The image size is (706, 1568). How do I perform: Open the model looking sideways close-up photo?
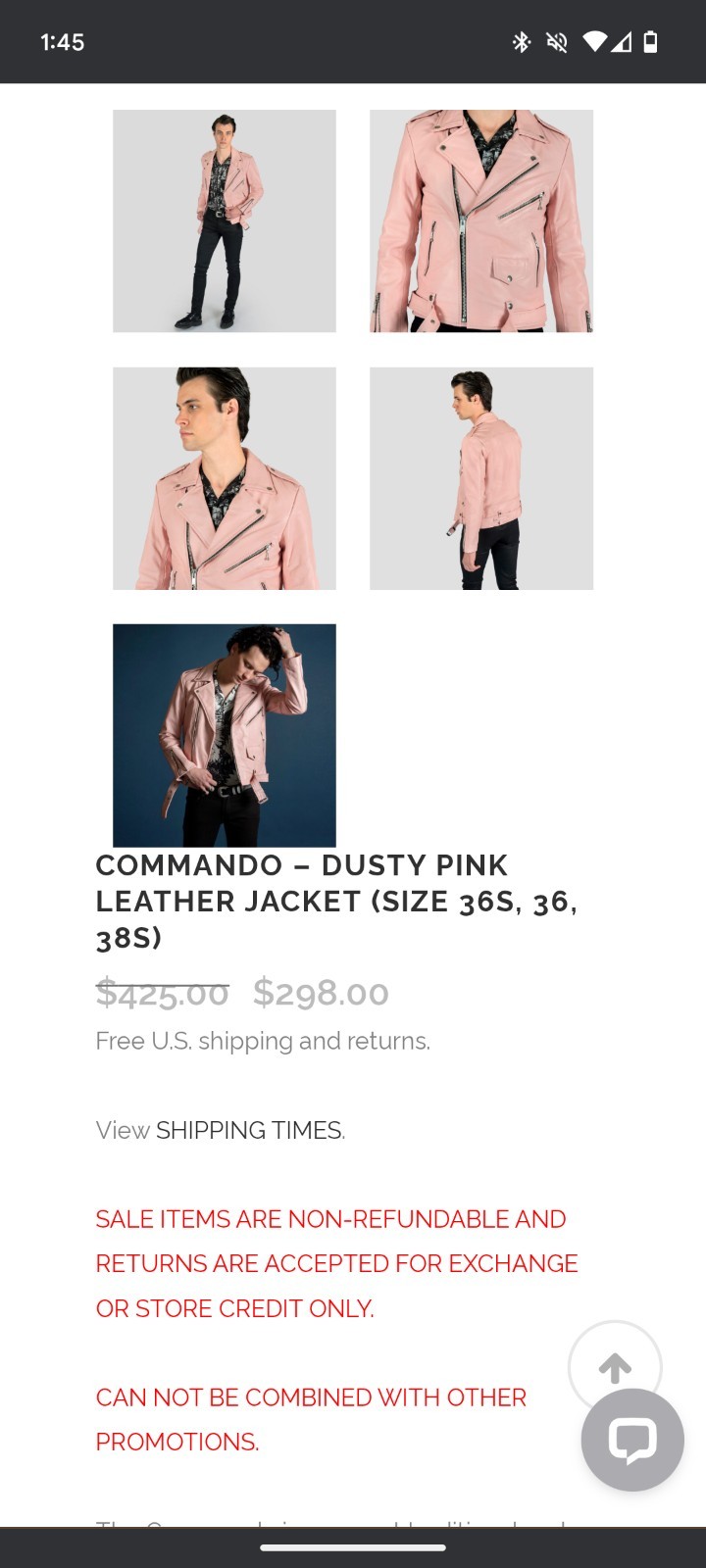point(224,478)
